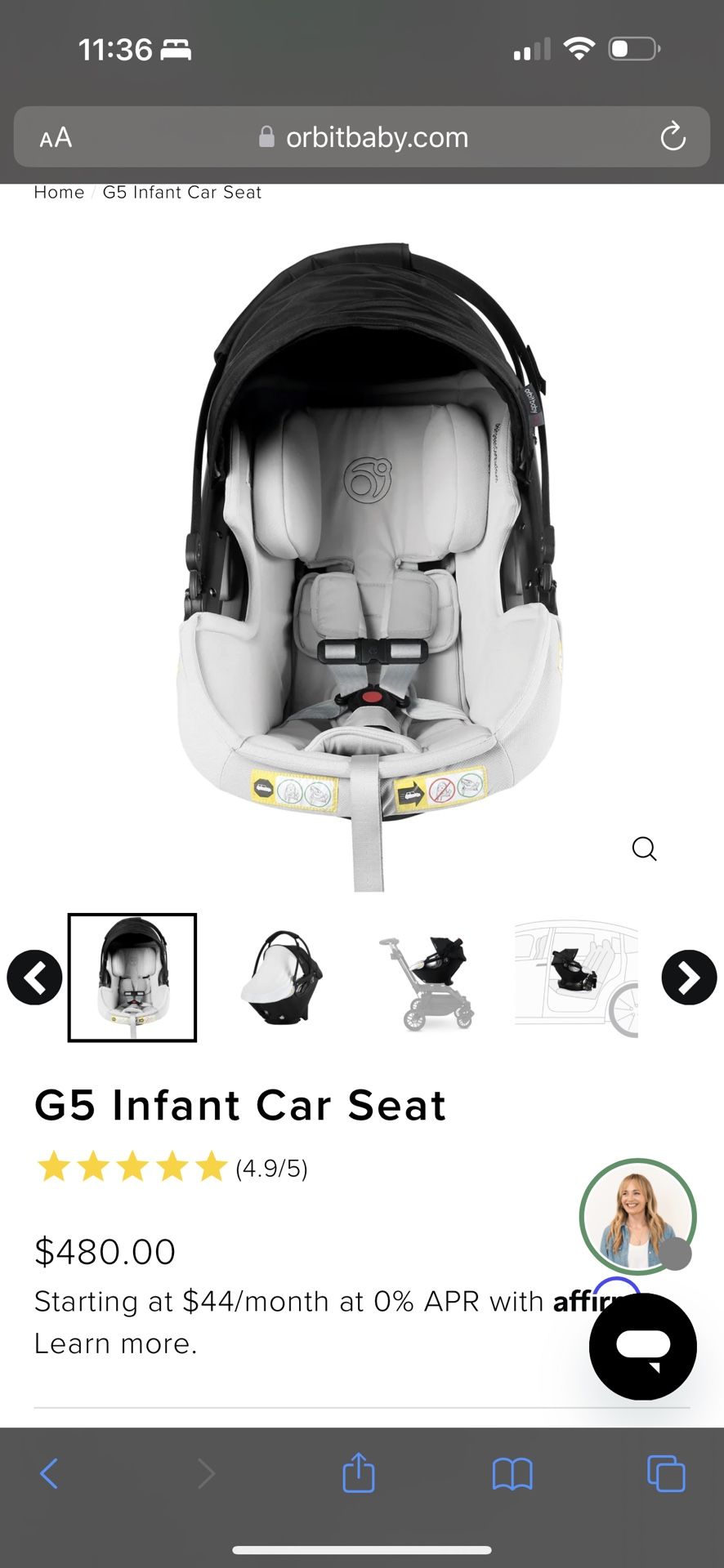Open the product image zoom magnifier
This screenshot has height=1568, width=724.
coord(645,849)
